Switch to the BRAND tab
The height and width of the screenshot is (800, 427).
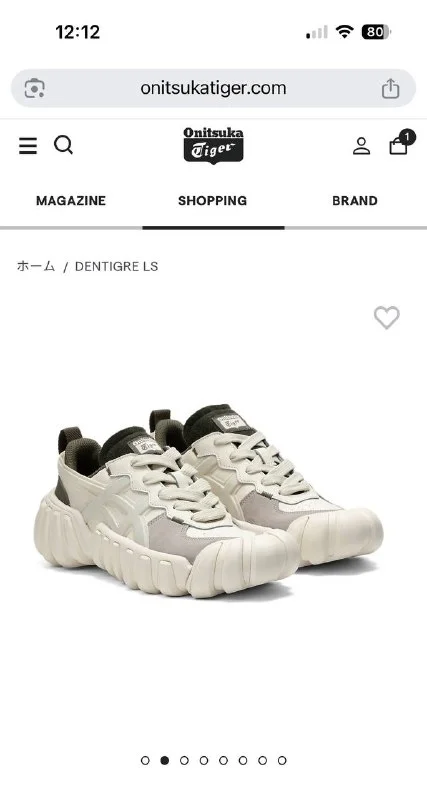355,201
